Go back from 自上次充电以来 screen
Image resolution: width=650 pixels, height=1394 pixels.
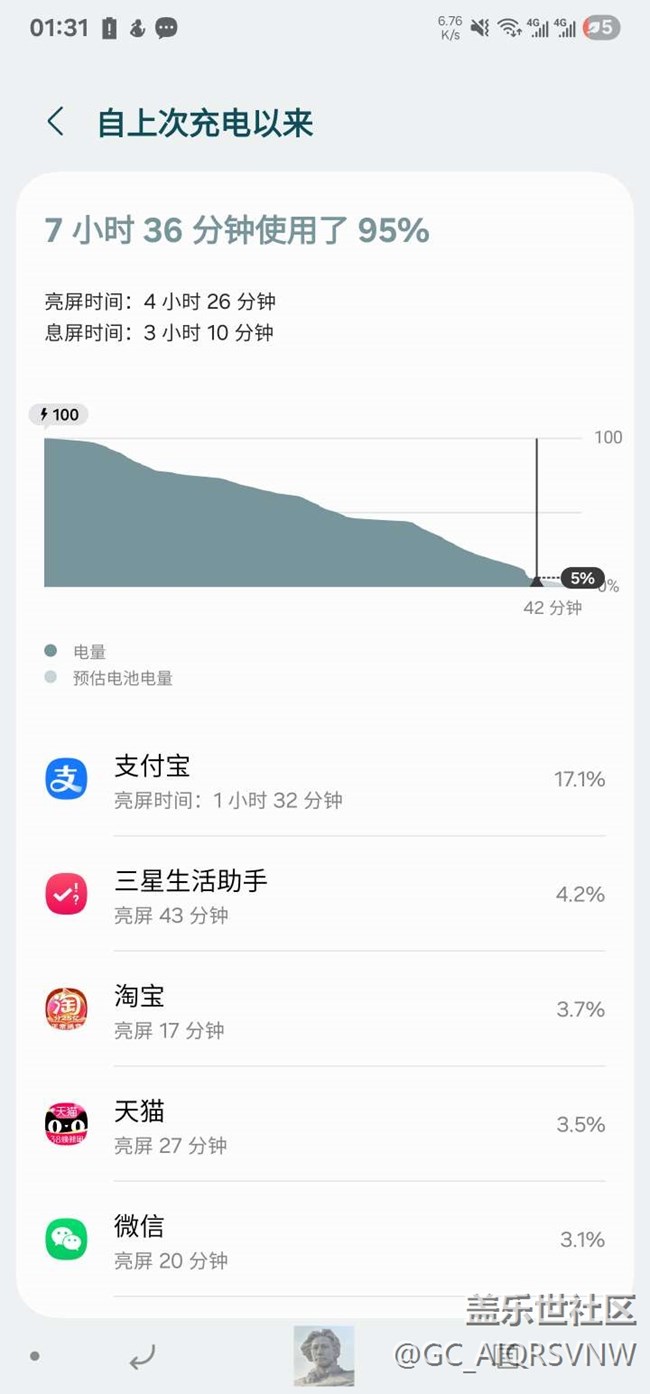56,122
